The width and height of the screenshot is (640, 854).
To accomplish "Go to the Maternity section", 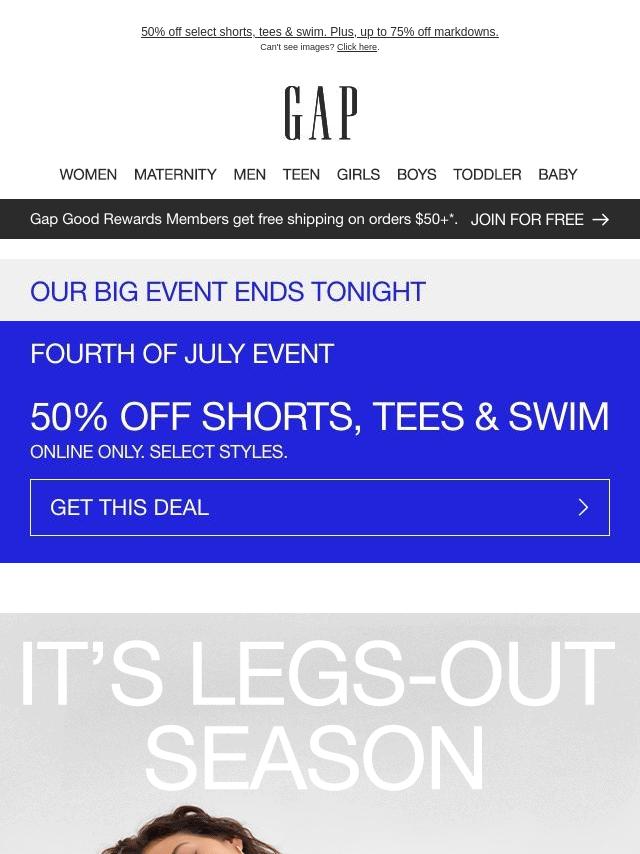I will [x=175, y=174].
